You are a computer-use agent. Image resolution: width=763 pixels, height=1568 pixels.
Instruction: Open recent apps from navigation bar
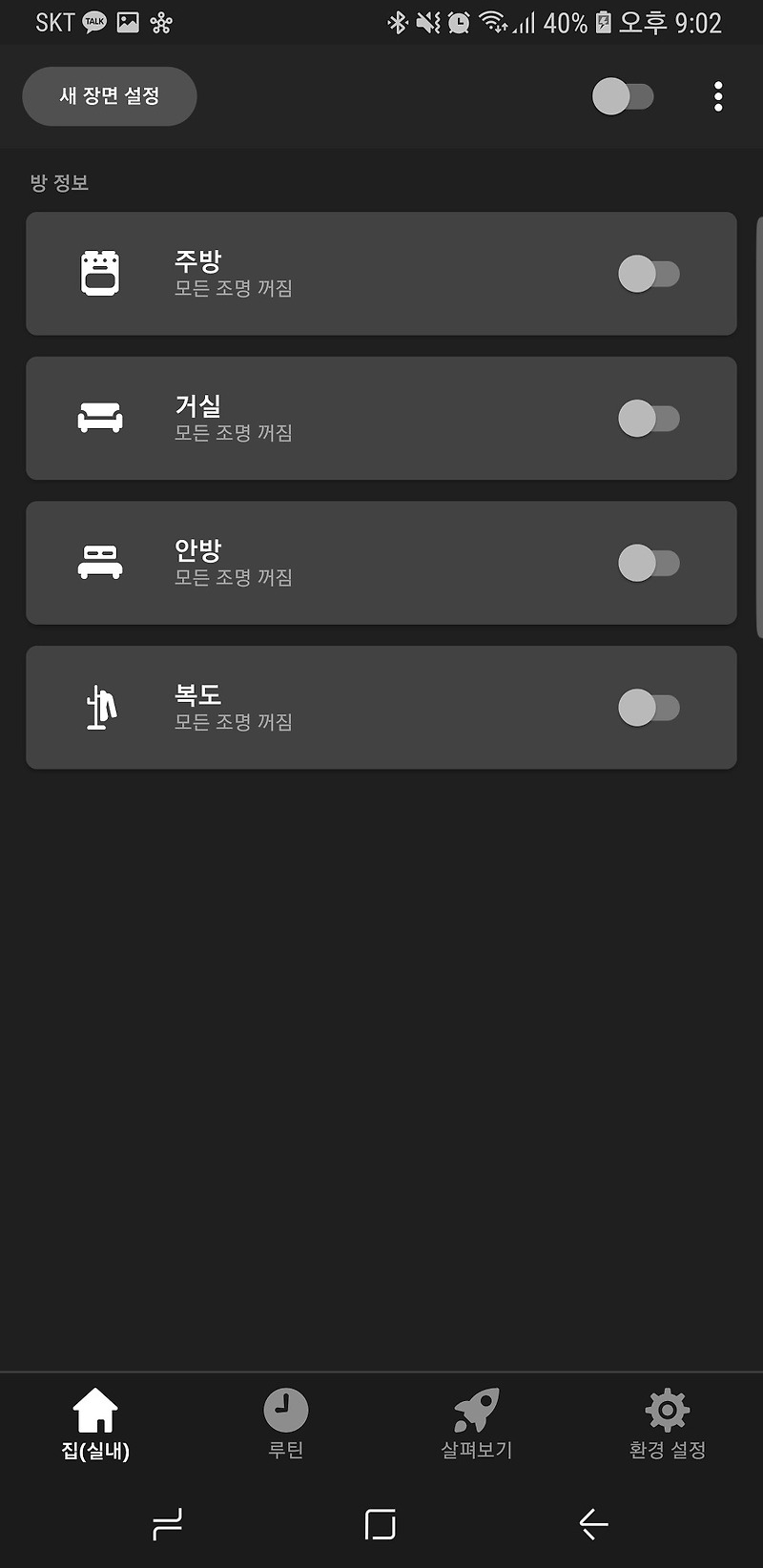[168, 1524]
